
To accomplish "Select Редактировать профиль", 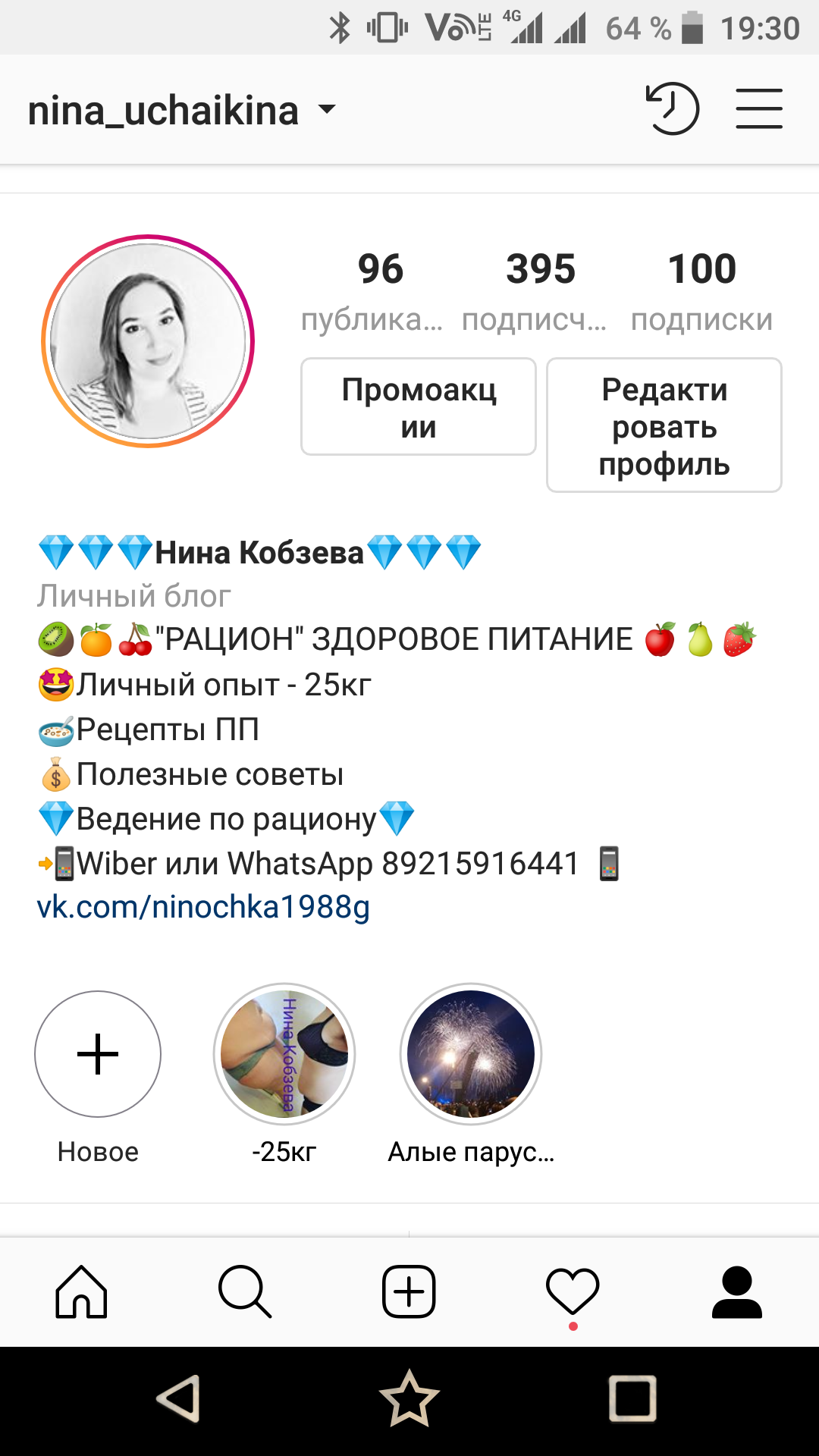I will [x=664, y=425].
